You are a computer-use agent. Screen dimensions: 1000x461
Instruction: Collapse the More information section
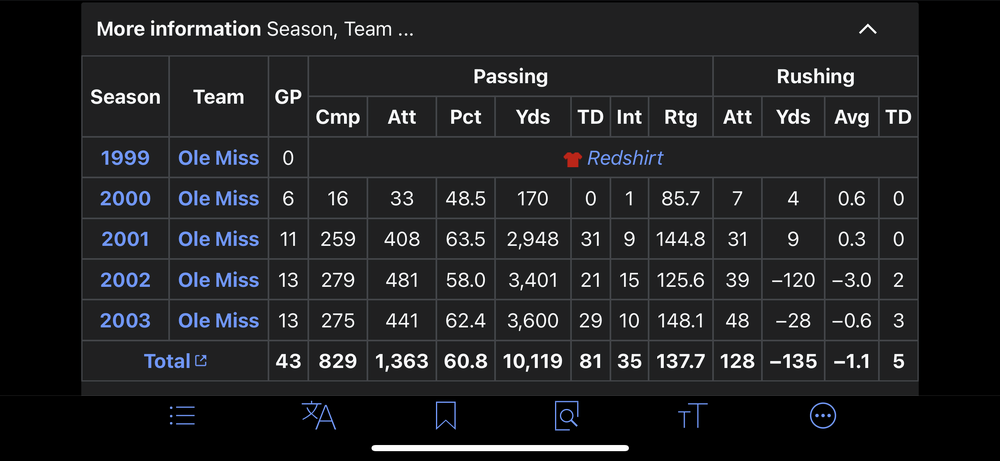867,29
